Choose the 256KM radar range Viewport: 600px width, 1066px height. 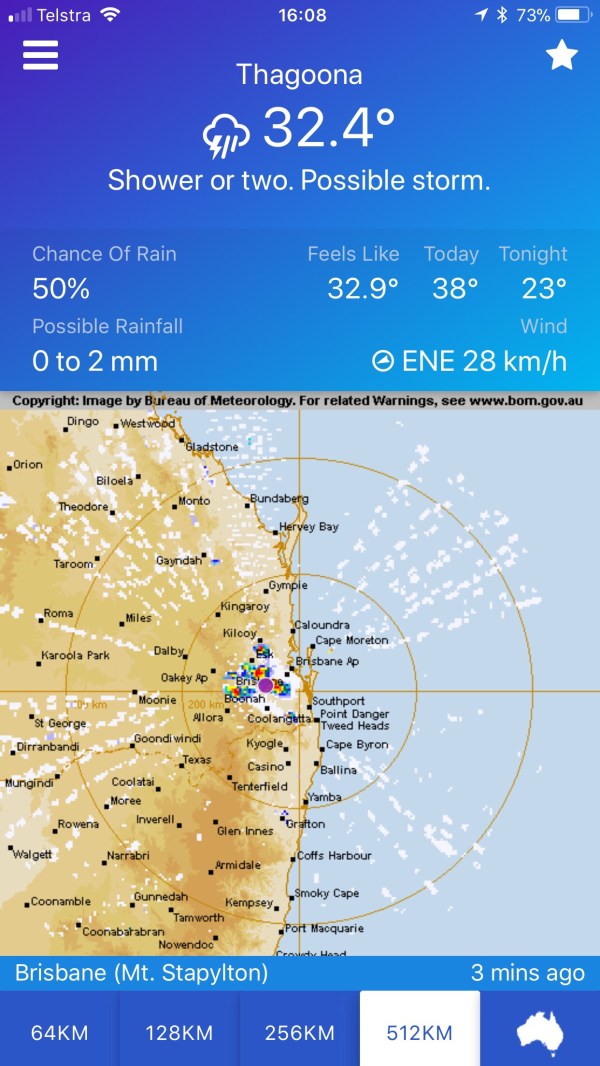(x=299, y=1032)
